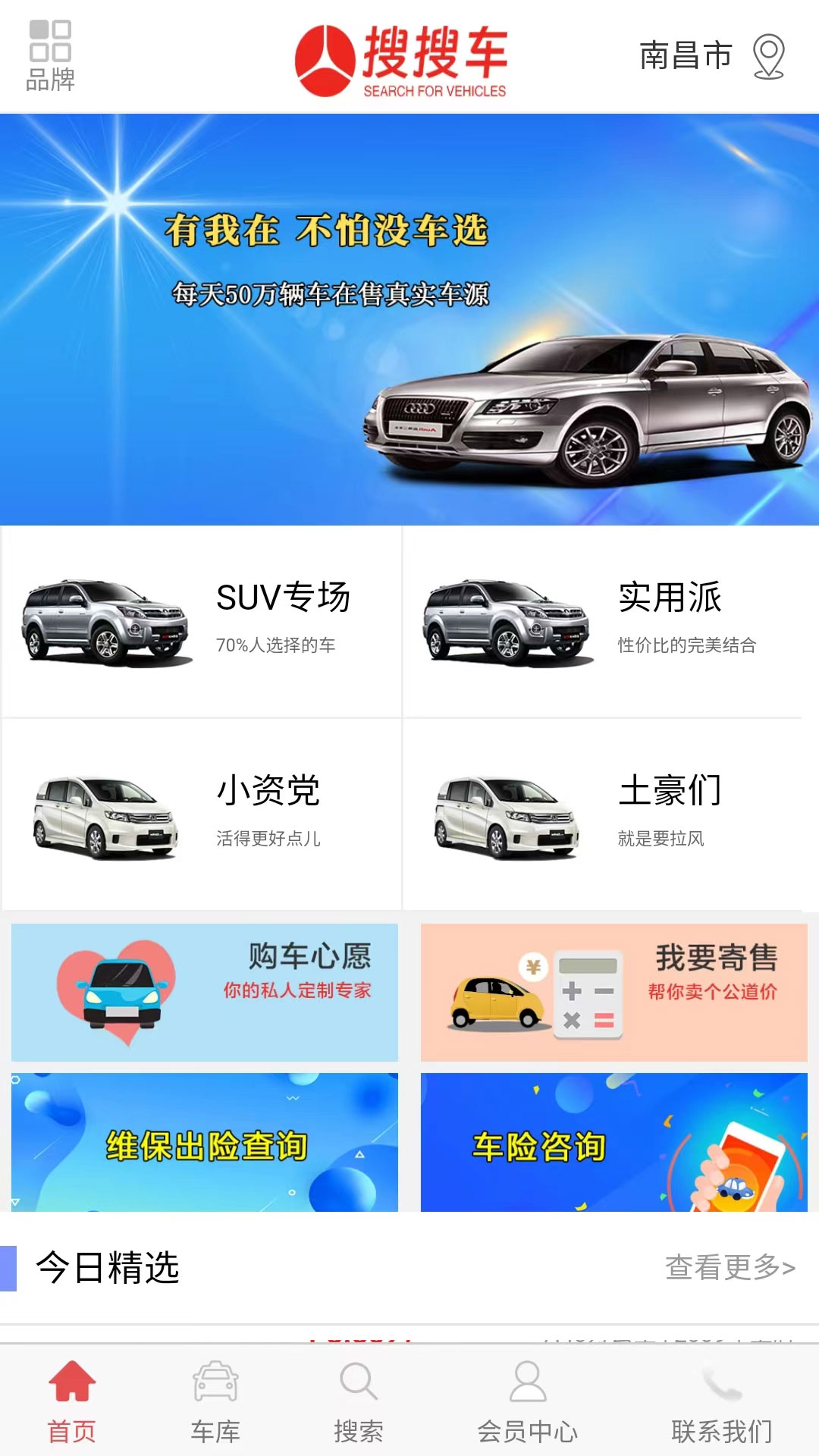Select the 土豪们 category
819x1456 pixels.
tap(602, 814)
